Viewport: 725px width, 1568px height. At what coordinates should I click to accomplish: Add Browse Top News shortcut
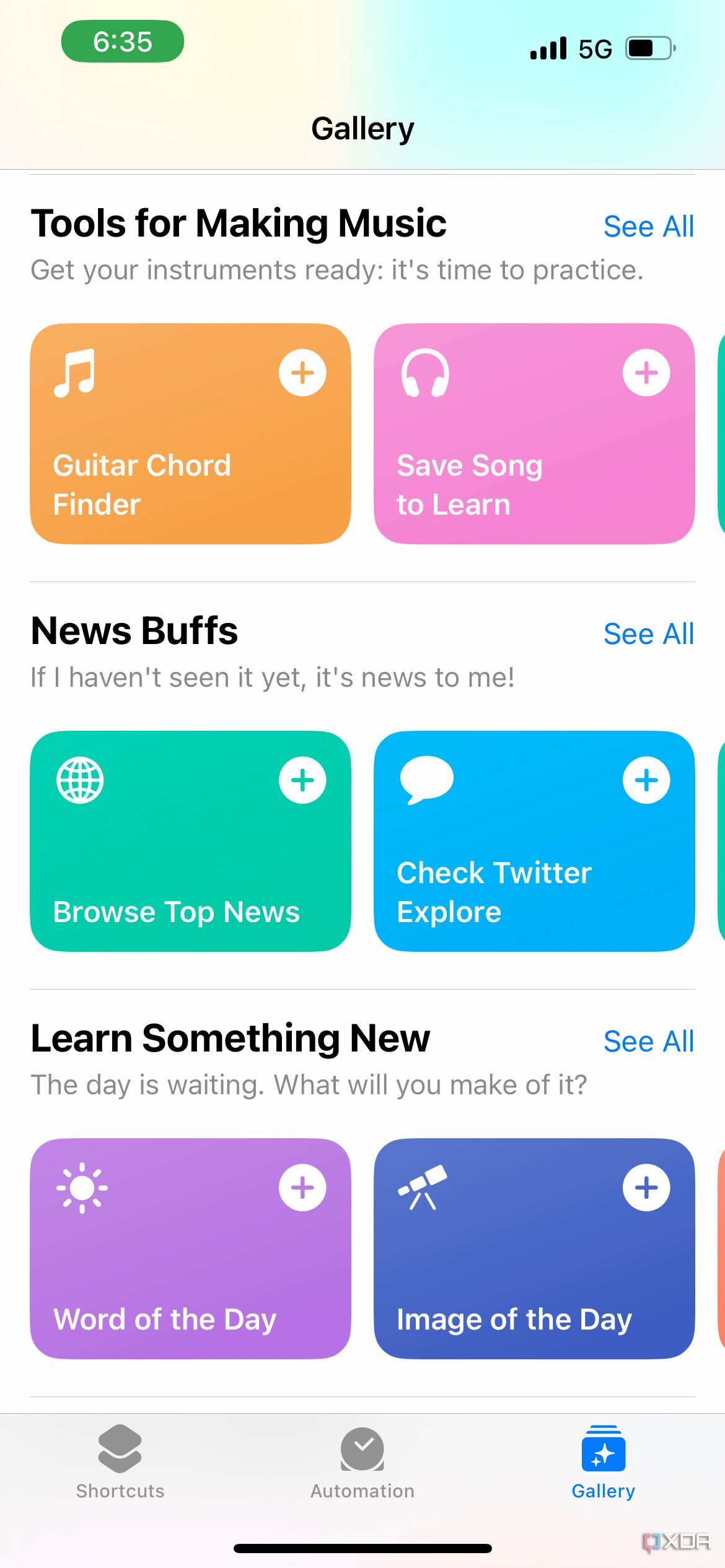tap(302, 780)
